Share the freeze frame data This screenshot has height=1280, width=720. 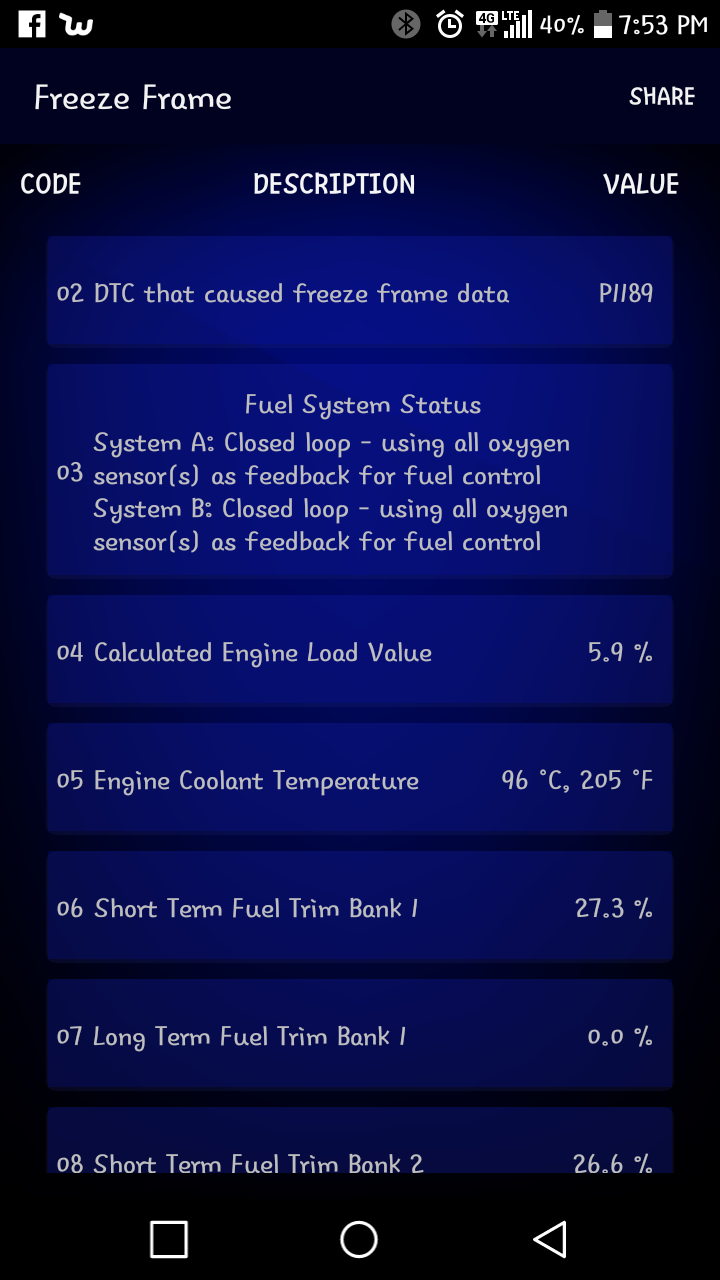(661, 97)
